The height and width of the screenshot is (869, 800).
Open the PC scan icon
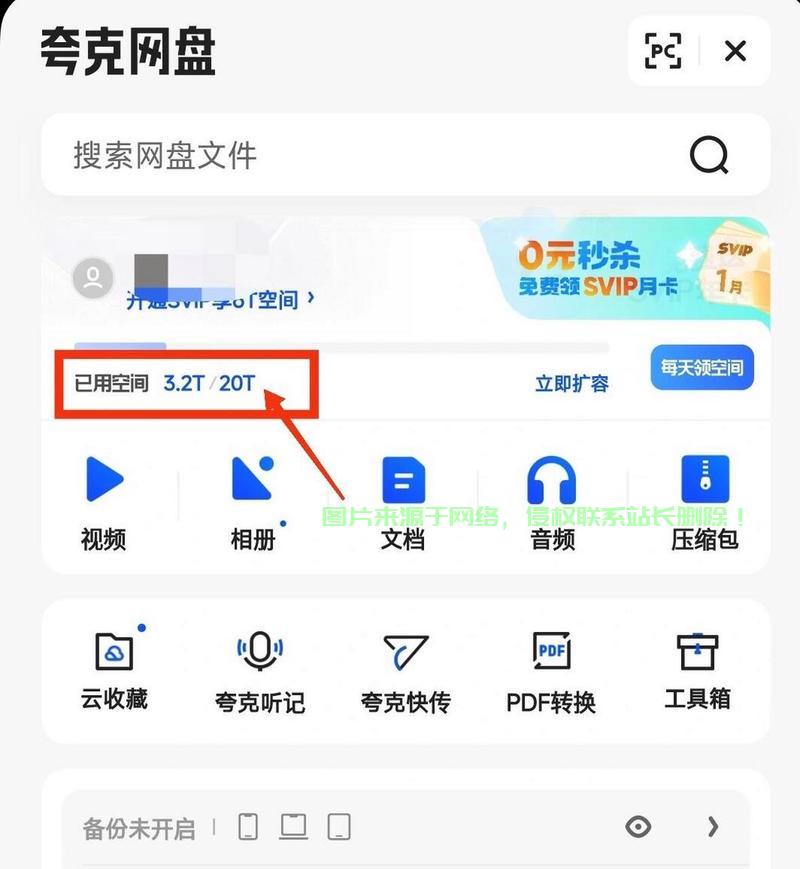tap(663, 51)
